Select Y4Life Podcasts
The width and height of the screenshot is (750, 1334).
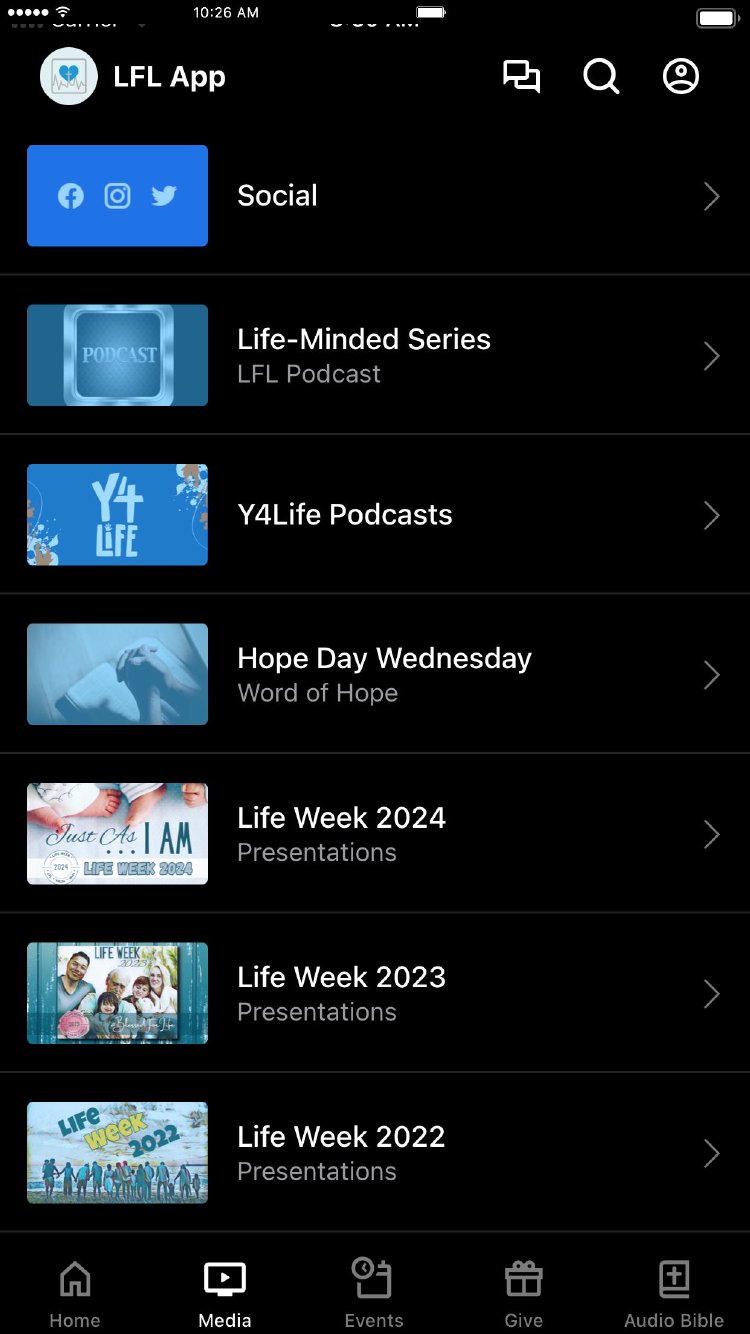click(x=375, y=515)
